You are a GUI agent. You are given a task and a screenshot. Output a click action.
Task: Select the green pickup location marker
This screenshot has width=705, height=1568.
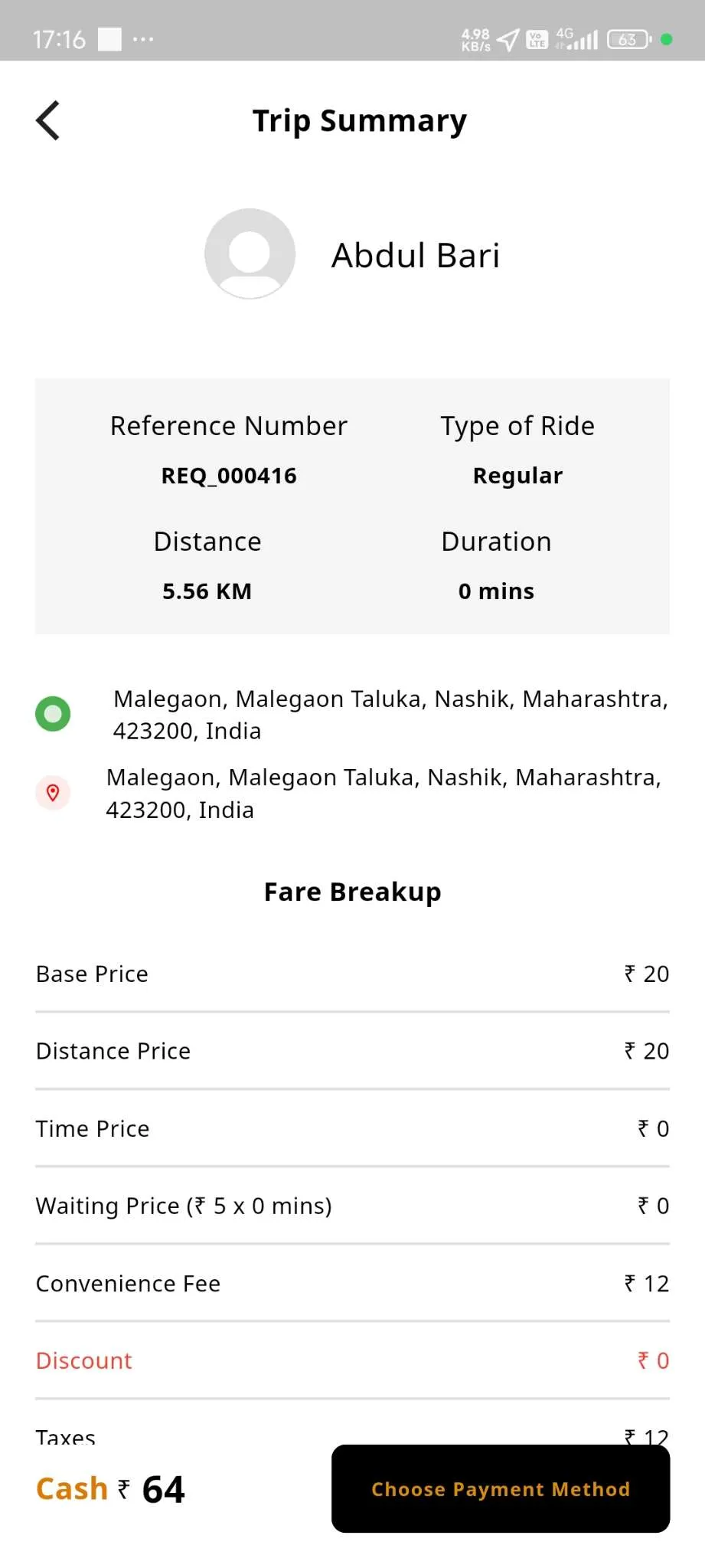(x=53, y=713)
